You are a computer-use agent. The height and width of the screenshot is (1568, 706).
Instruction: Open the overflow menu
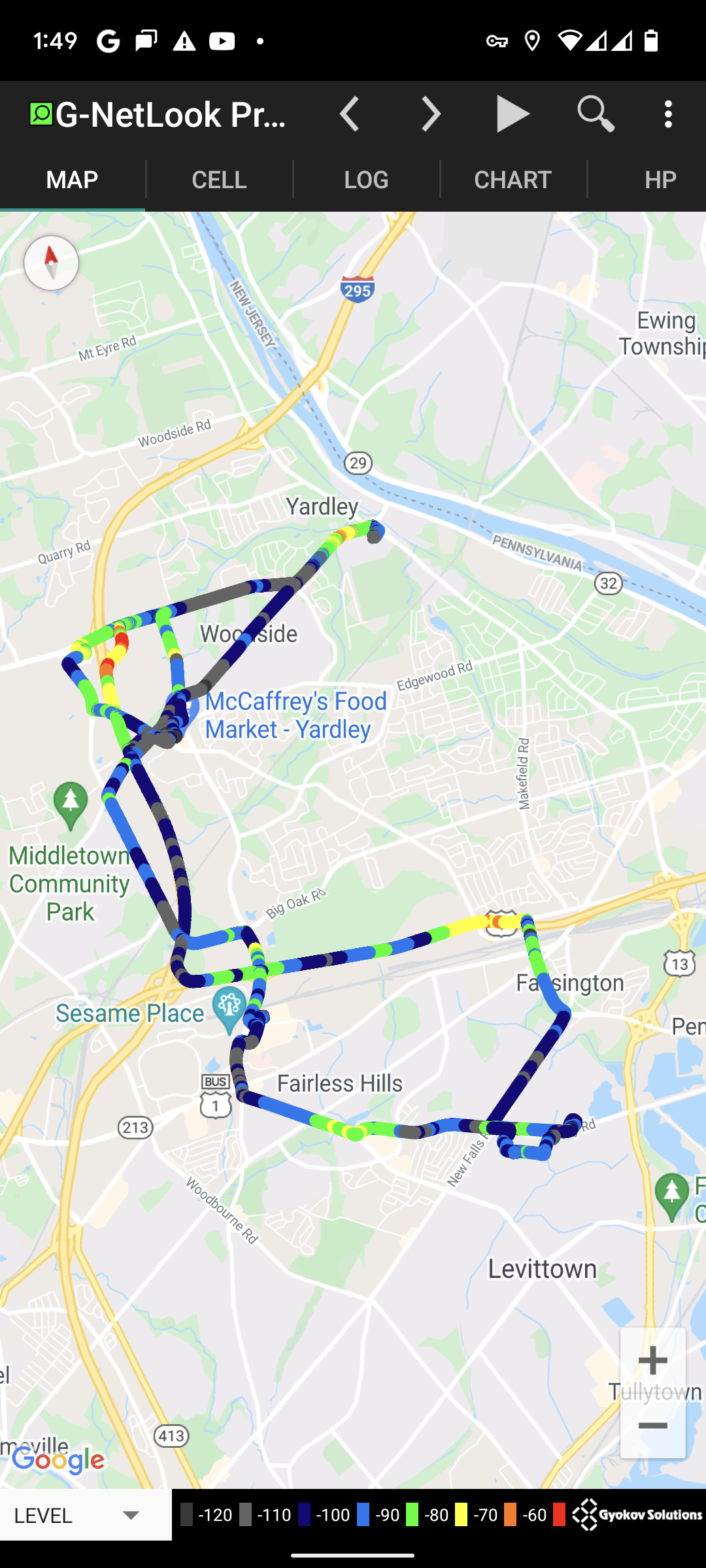(668, 114)
